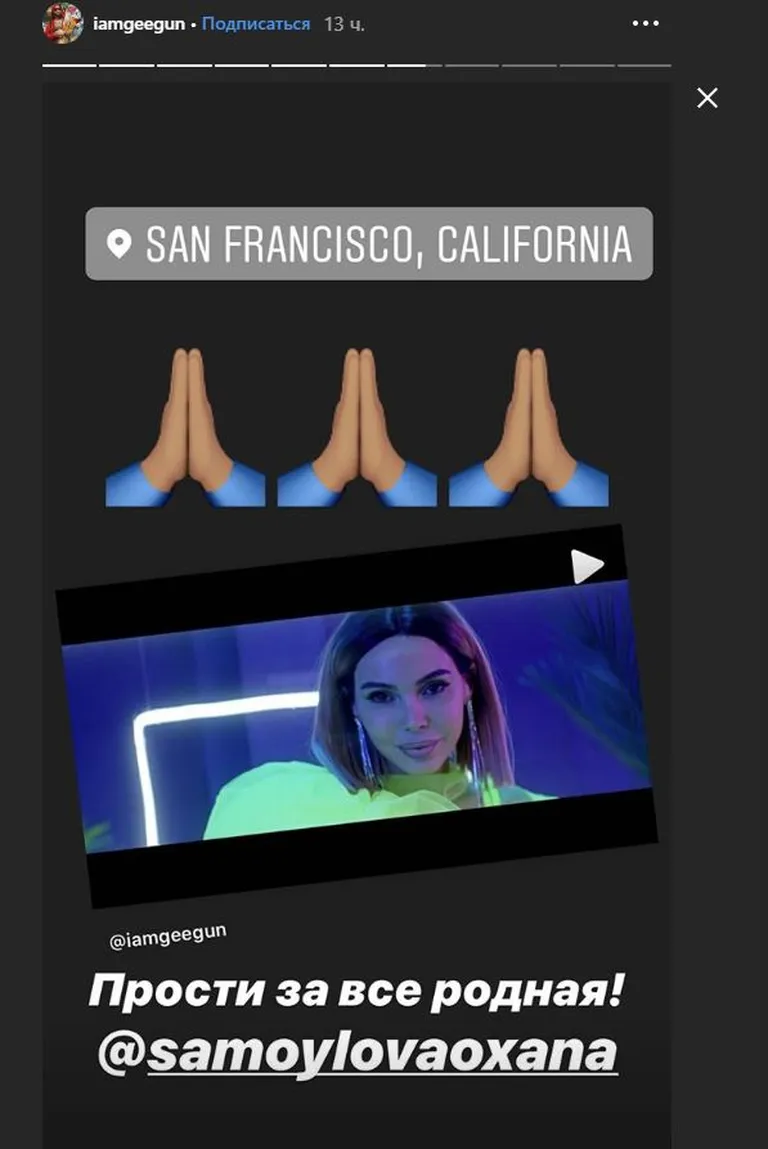The image size is (768, 1149).
Task: Open the shared video post by @iamgeegun
Action: (356, 715)
